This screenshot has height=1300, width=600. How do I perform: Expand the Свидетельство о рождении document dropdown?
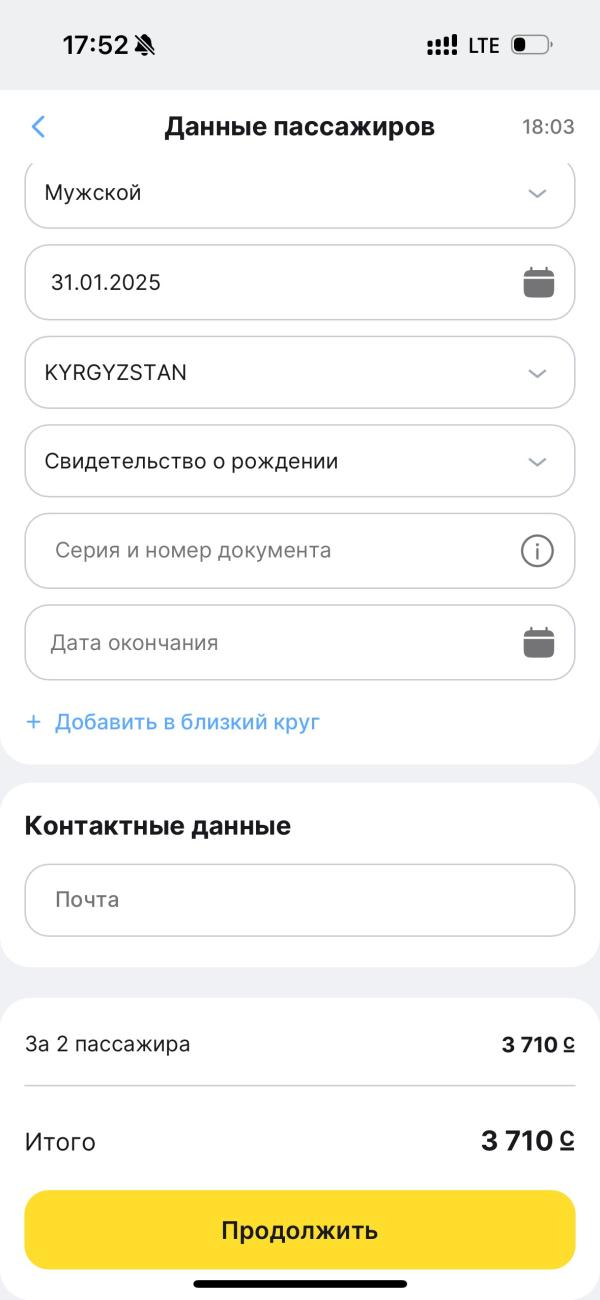(300, 462)
